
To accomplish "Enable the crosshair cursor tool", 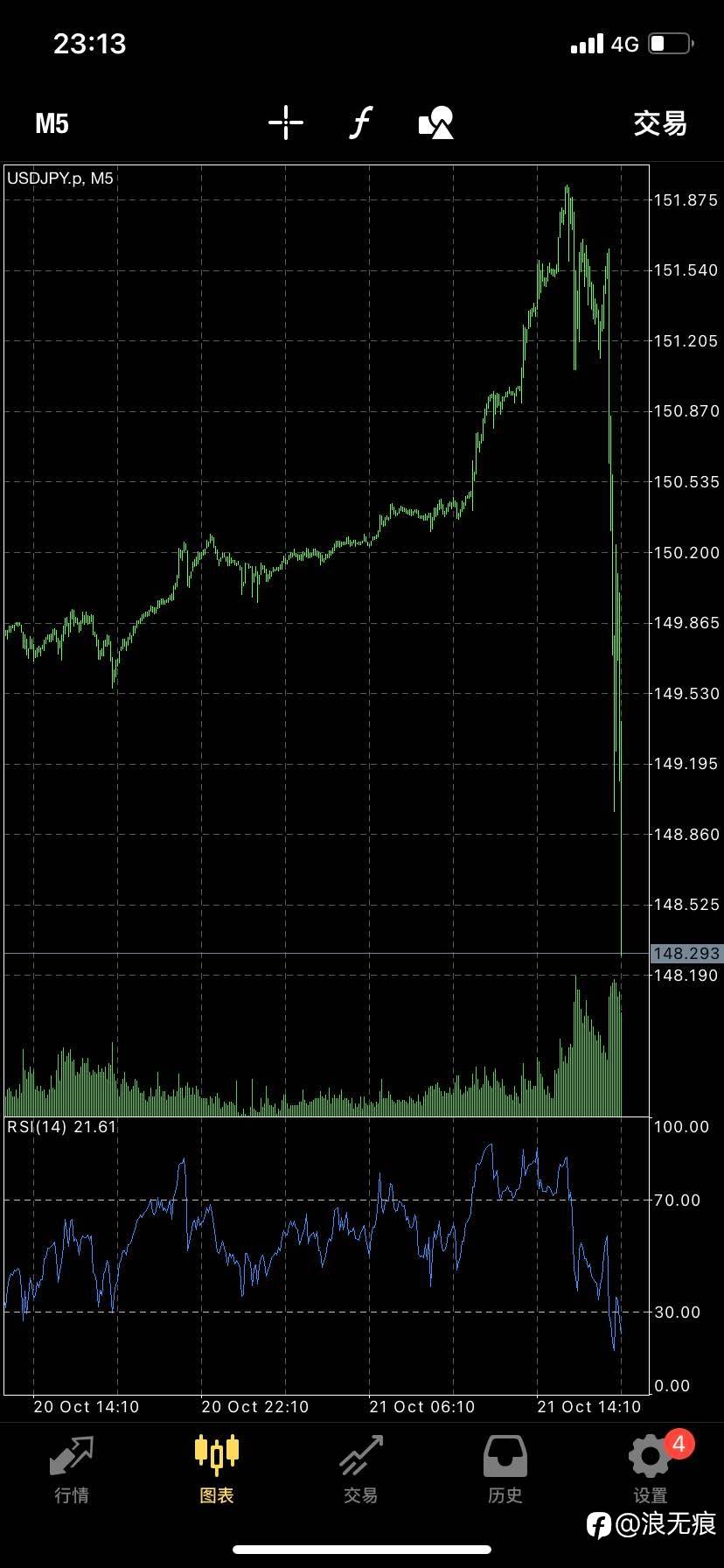I will (x=286, y=122).
